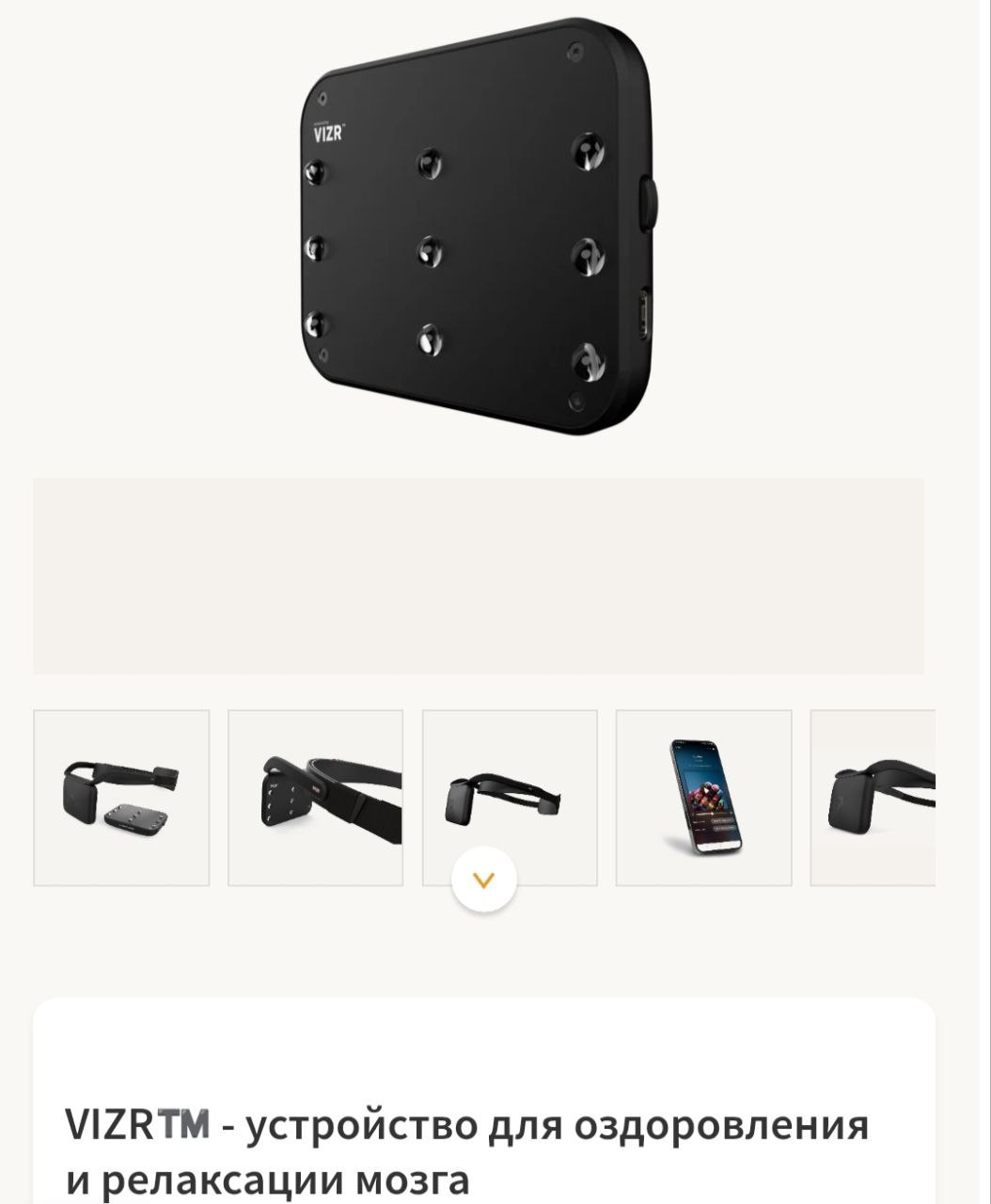Open the main VIZR device image
This screenshot has height=1204, width=991.
pyautogui.click(x=480, y=226)
